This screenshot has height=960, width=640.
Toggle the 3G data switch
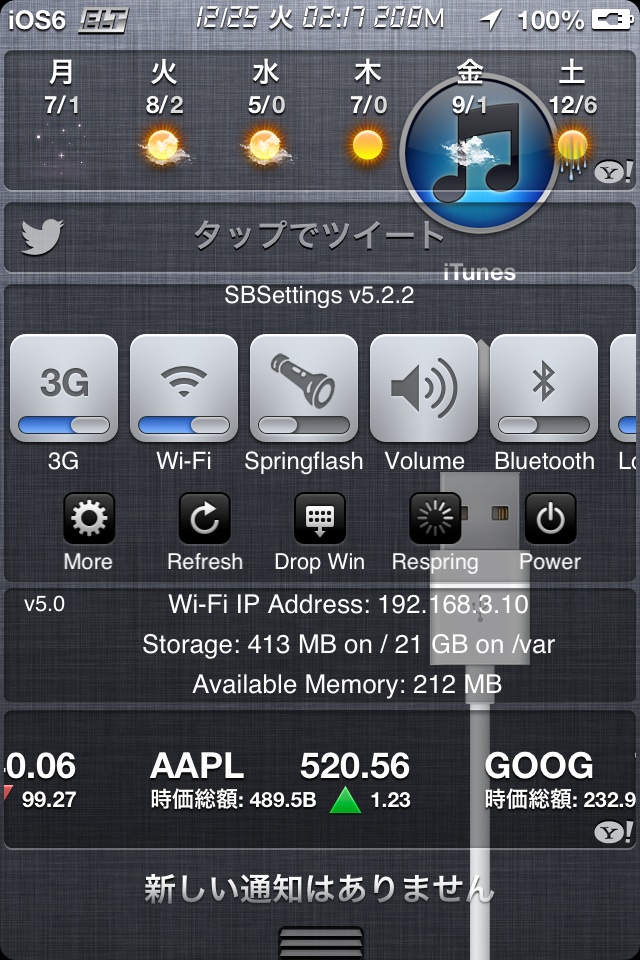click(64, 390)
